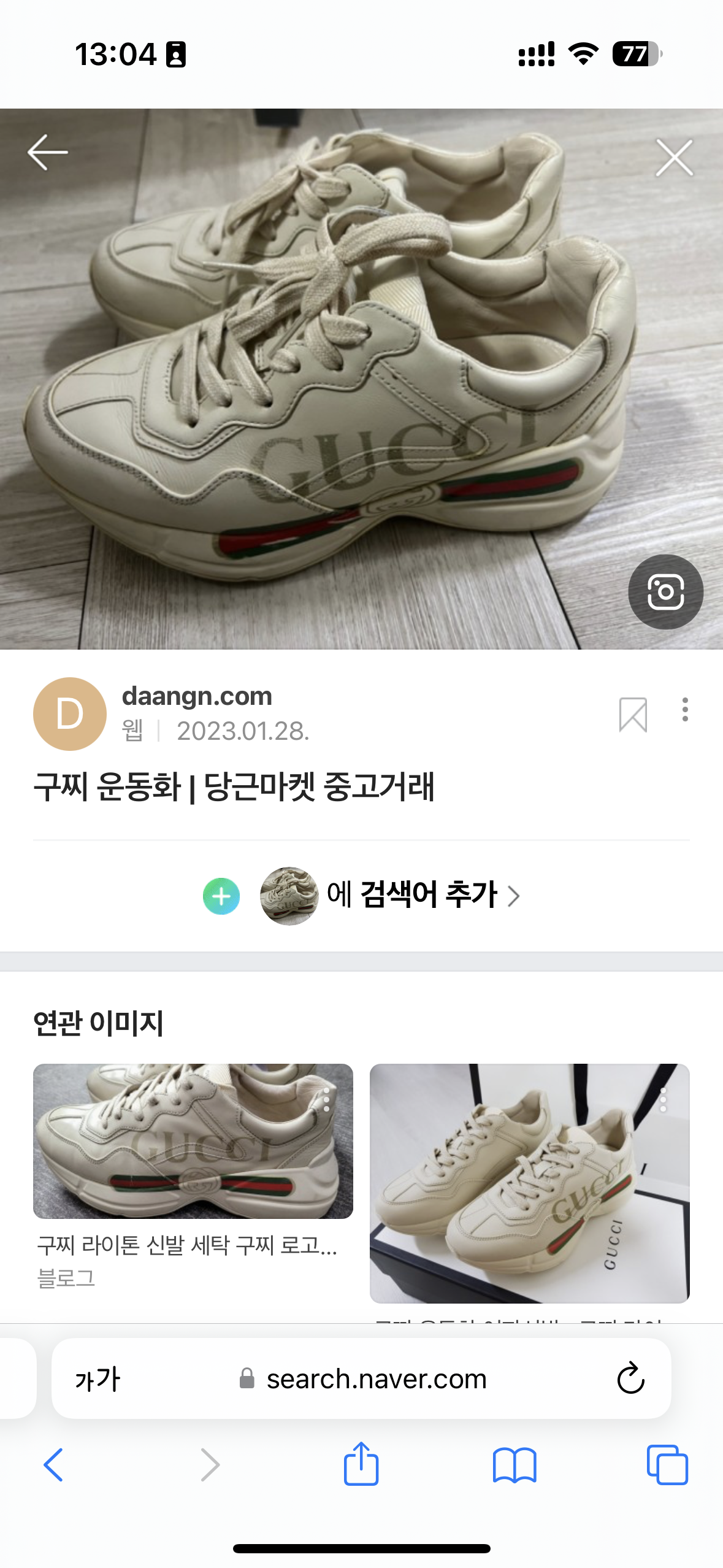This screenshot has height=1568, width=723.
Task: Share this page from the browser toolbar
Action: (361, 1464)
